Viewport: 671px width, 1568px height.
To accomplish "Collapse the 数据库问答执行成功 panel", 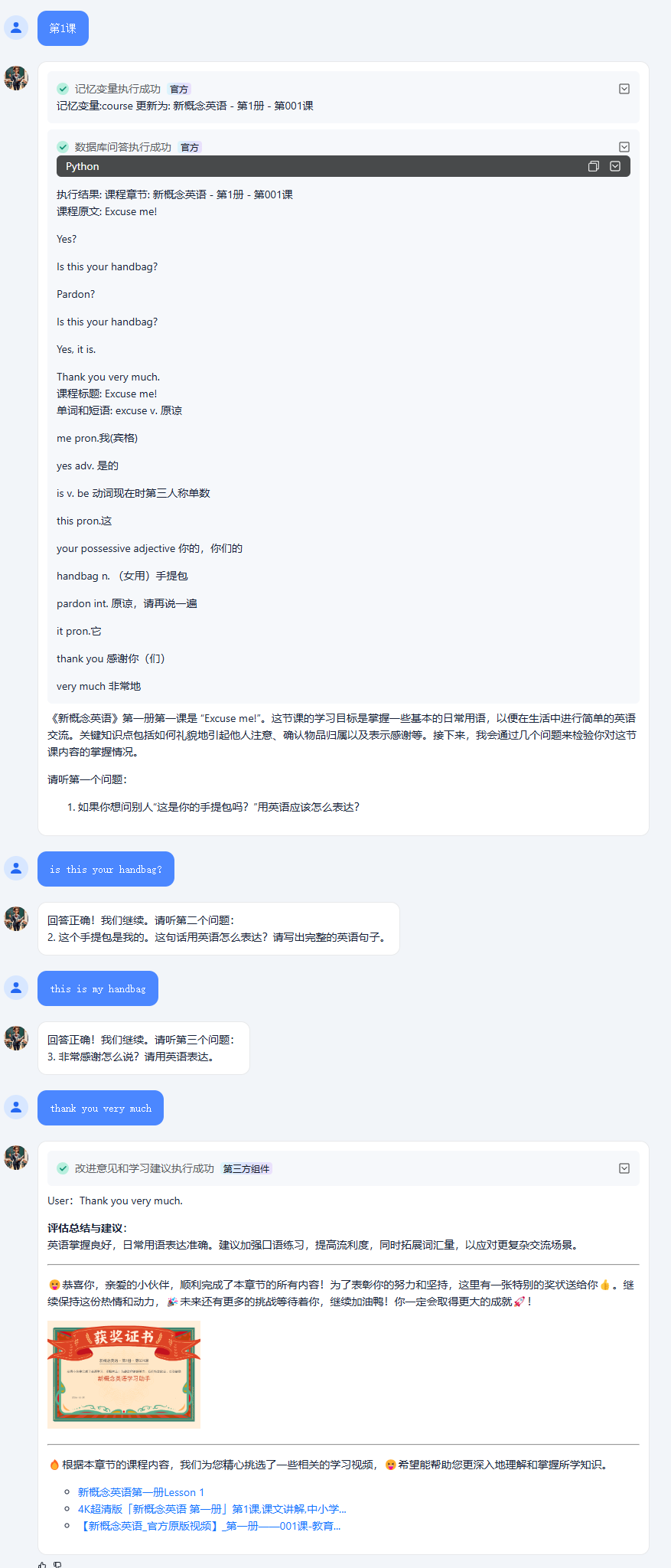I will [x=624, y=147].
